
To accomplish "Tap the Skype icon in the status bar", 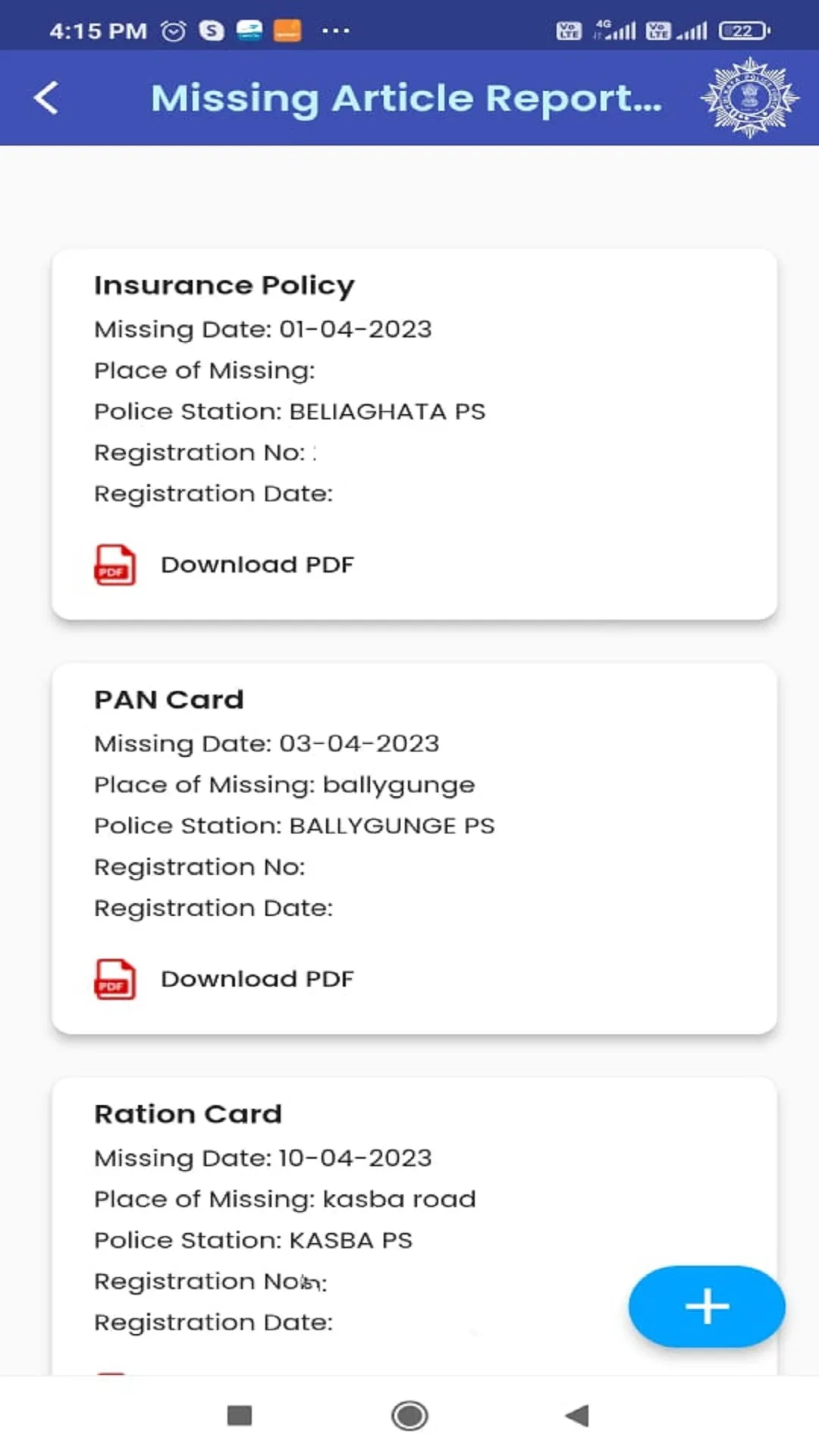I will (212, 30).
